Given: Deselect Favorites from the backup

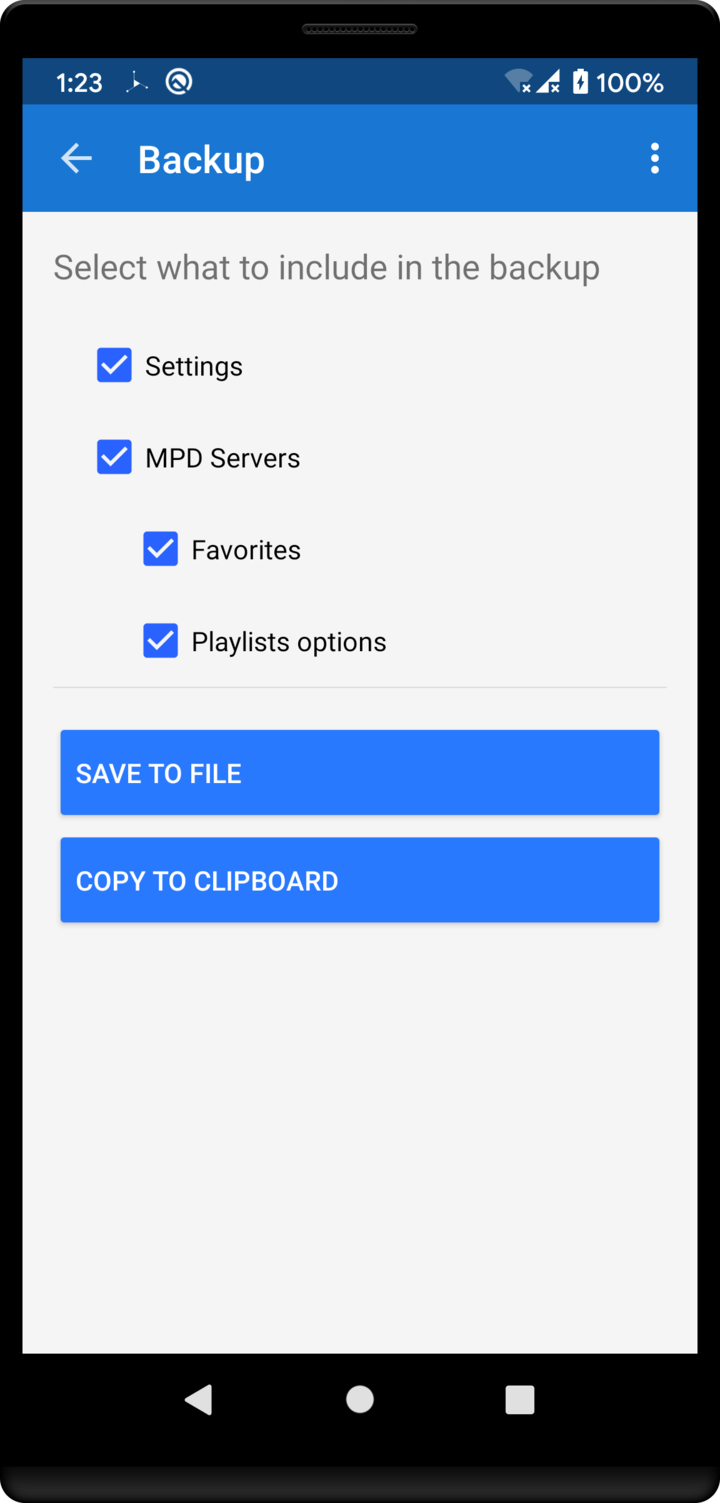Looking at the screenshot, I should 161,549.
